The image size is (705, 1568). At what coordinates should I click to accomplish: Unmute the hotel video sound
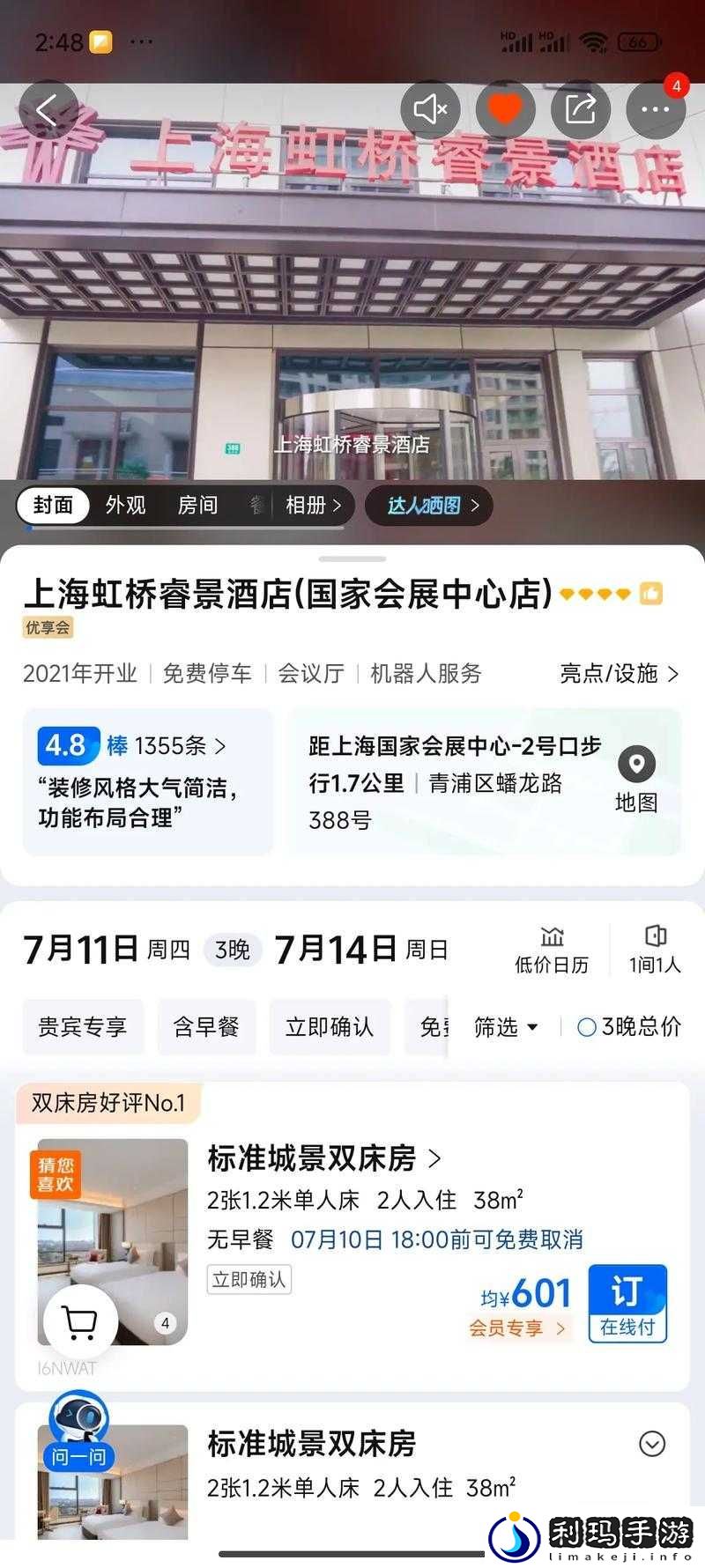click(430, 110)
